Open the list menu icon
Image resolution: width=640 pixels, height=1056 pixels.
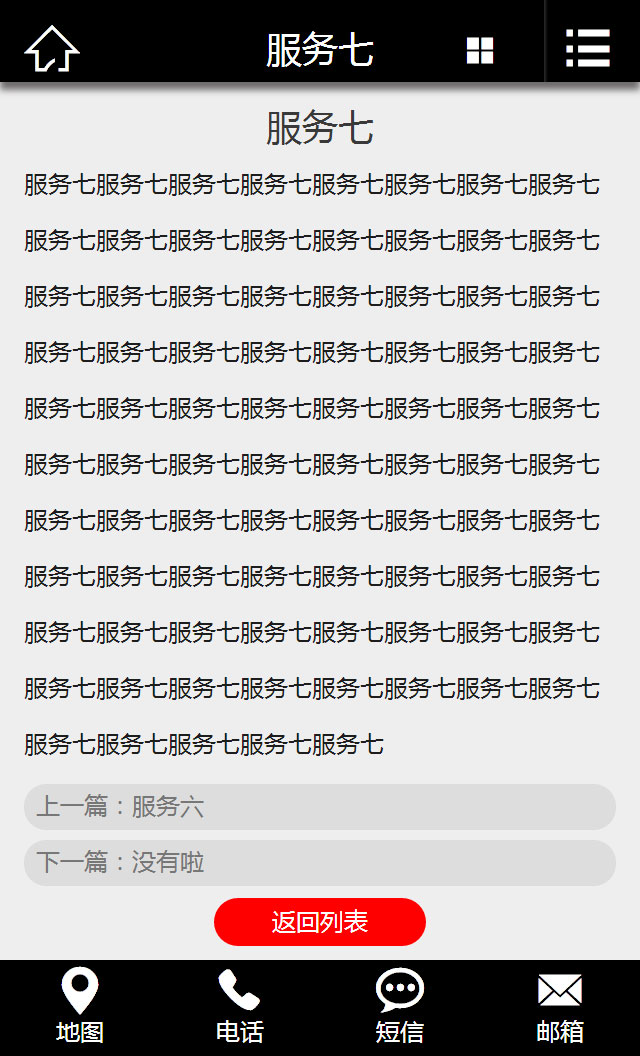click(587, 48)
